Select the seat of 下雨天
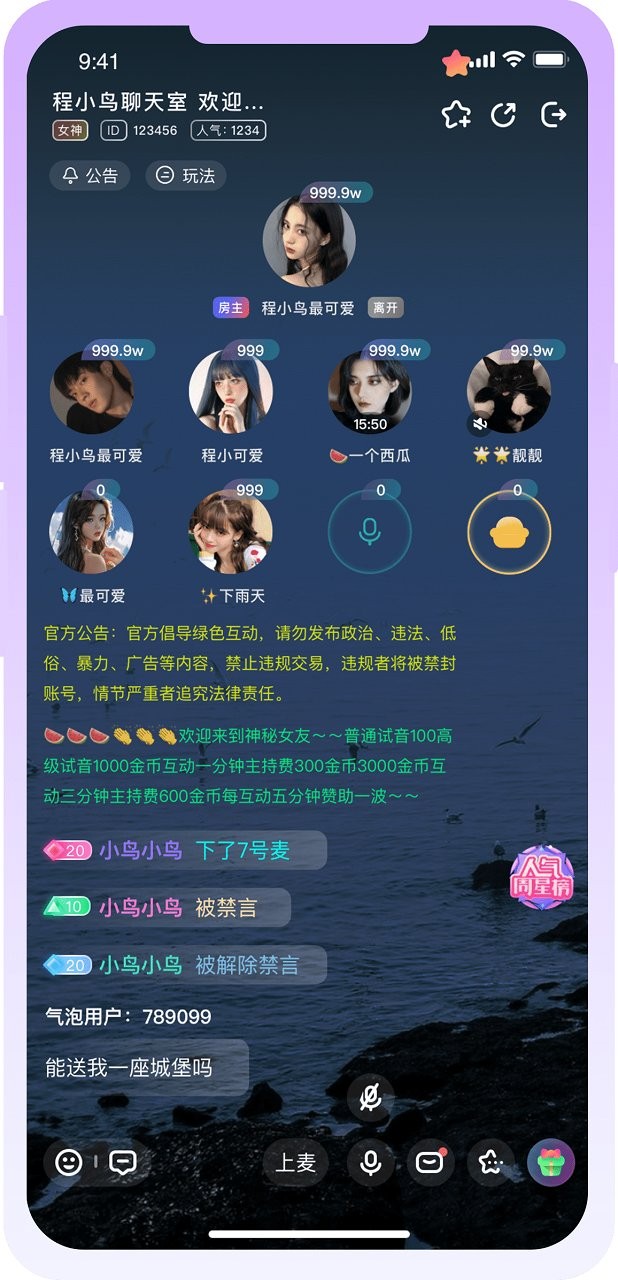 coord(230,532)
